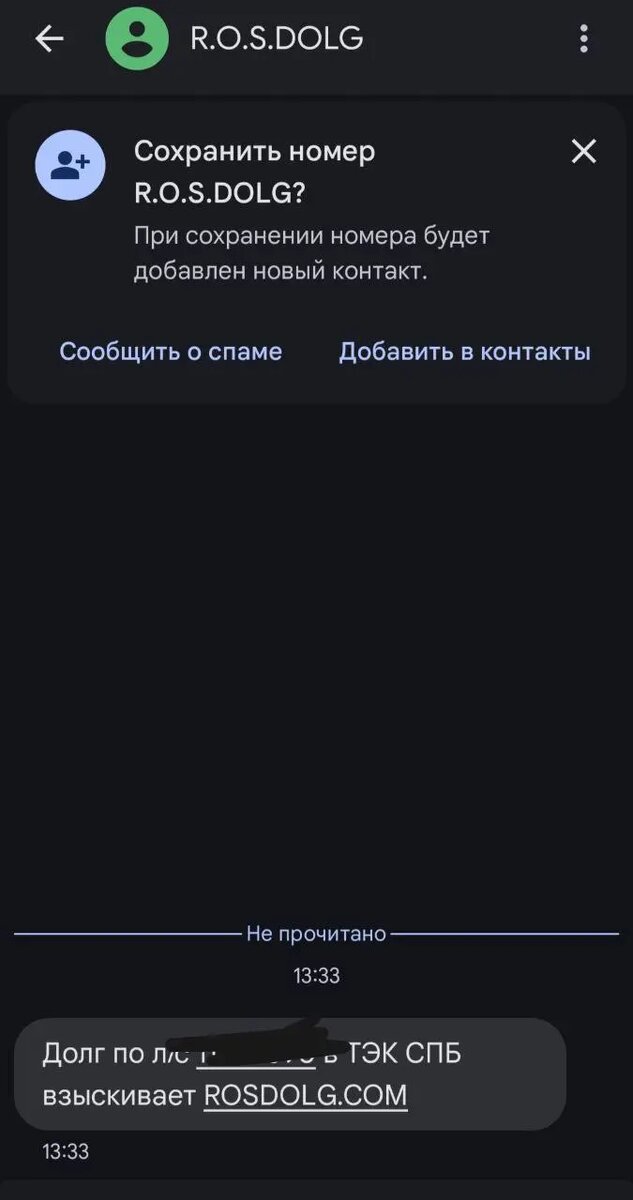The height and width of the screenshot is (1200, 633).
Task: Add R.O.S.DOLG to contacts
Action: click(x=464, y=352)
